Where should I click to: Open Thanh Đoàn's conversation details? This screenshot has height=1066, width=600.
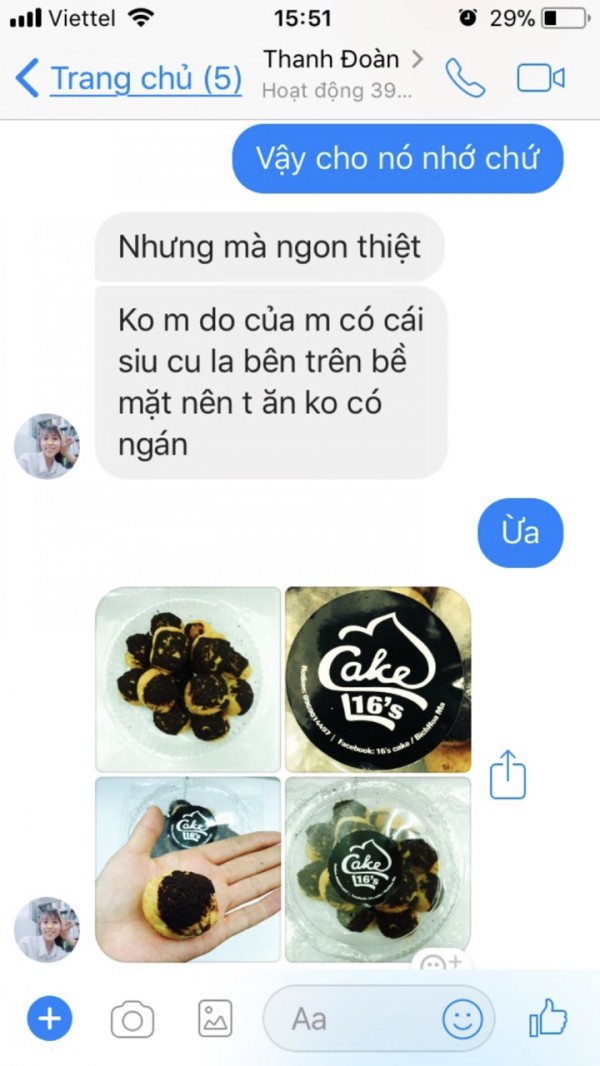tap(340, 74)
